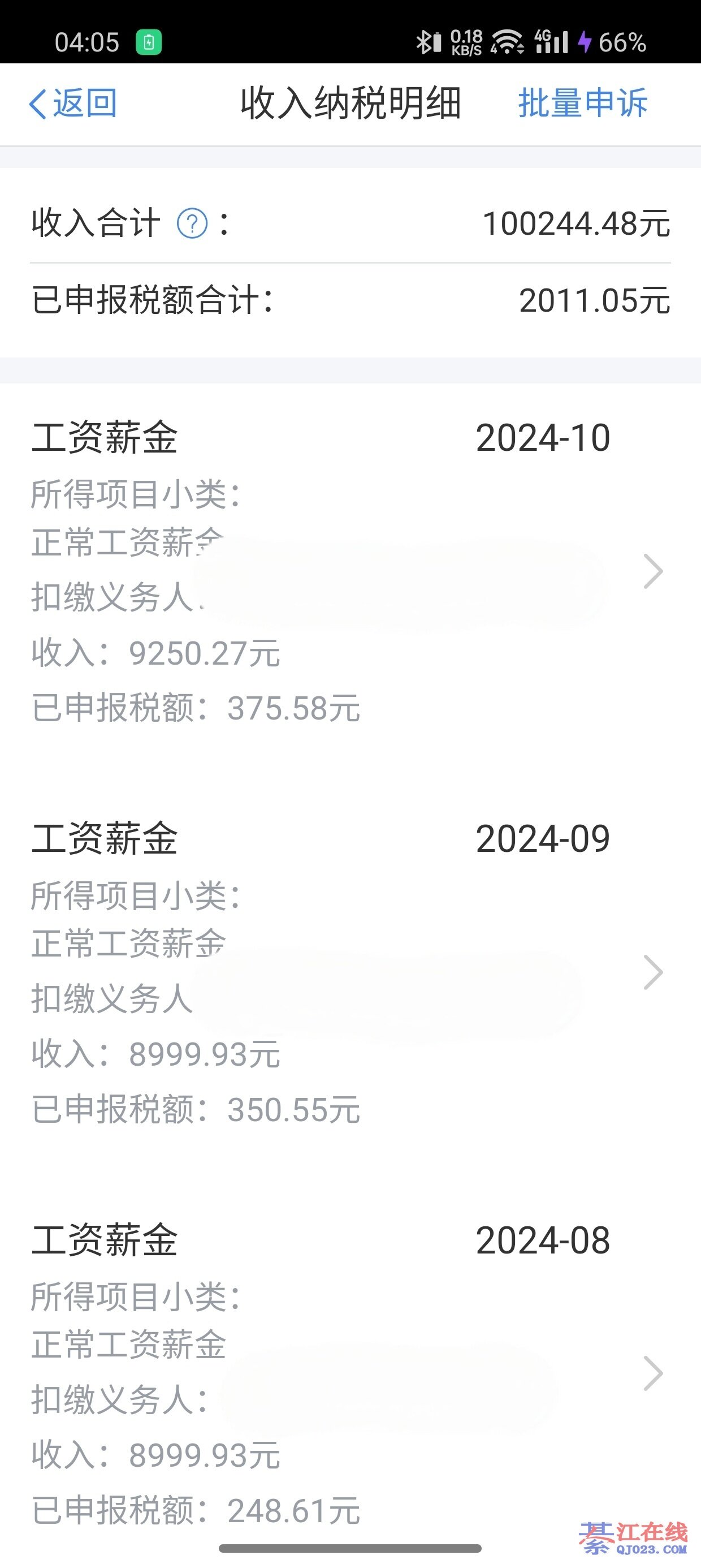701x1568 pixels.
Task: View details of the 2024-09 工资薪金 entry
Action: click(x=652, y=973)
